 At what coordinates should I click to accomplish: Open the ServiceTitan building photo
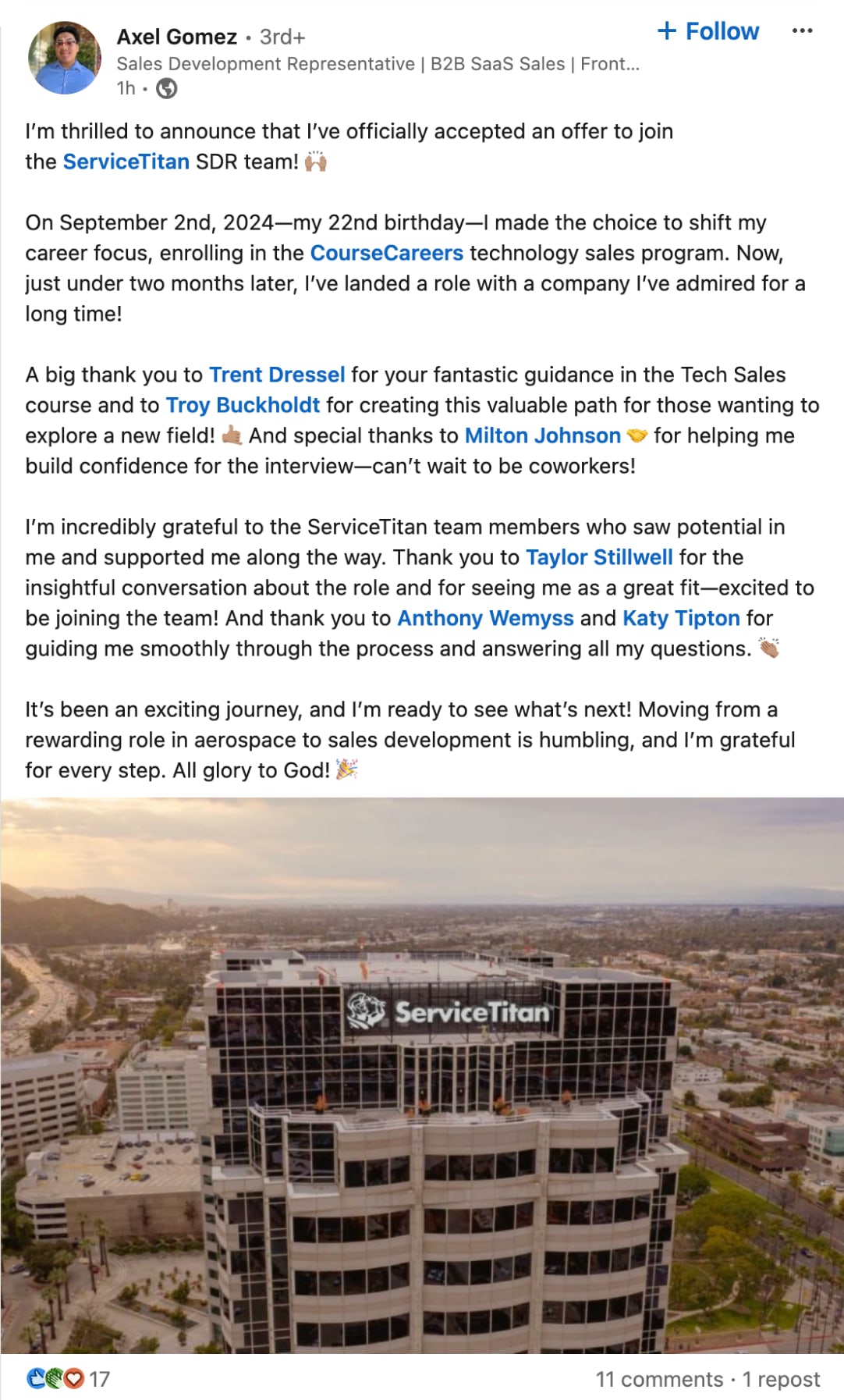click(422, 1075)
